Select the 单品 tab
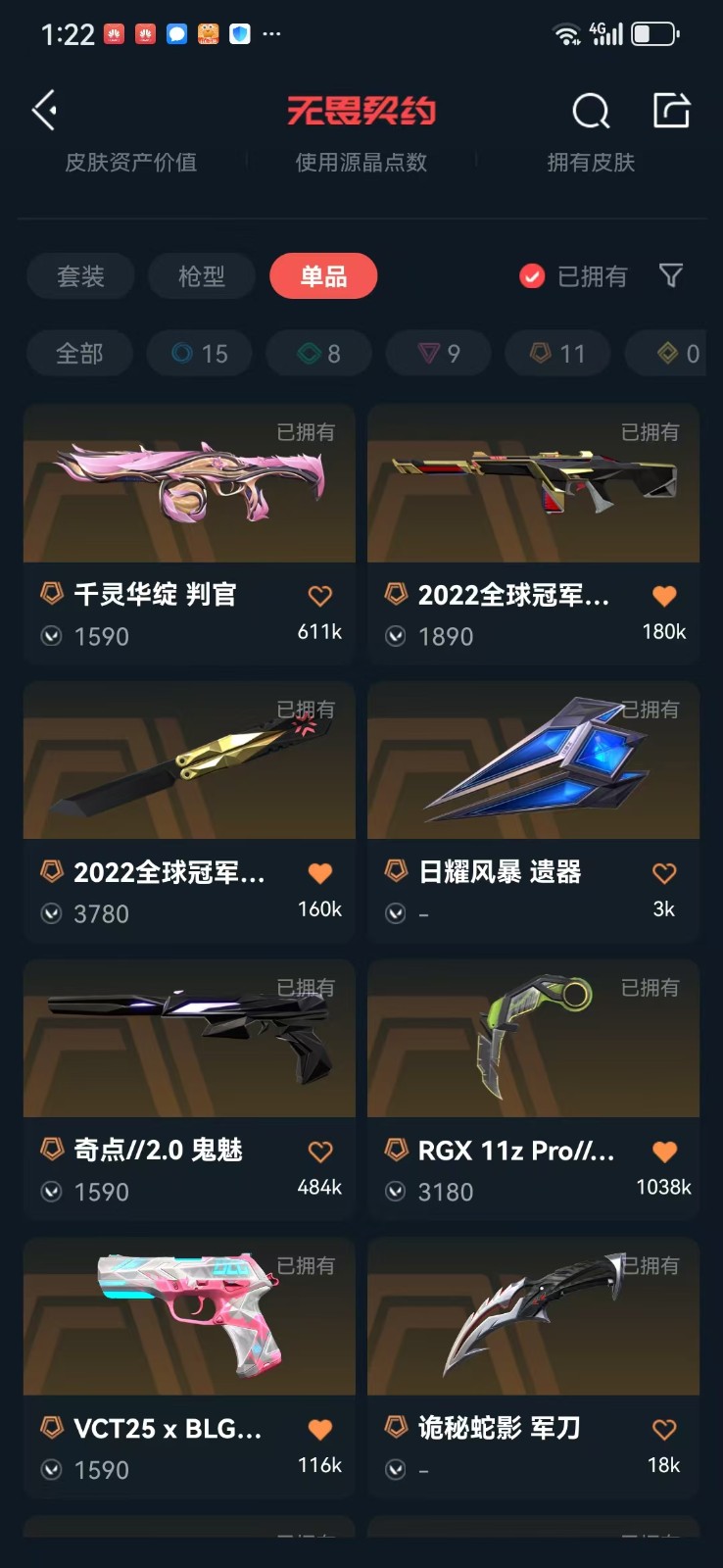Screen dimensions: 723x1568 pos(323,276)
